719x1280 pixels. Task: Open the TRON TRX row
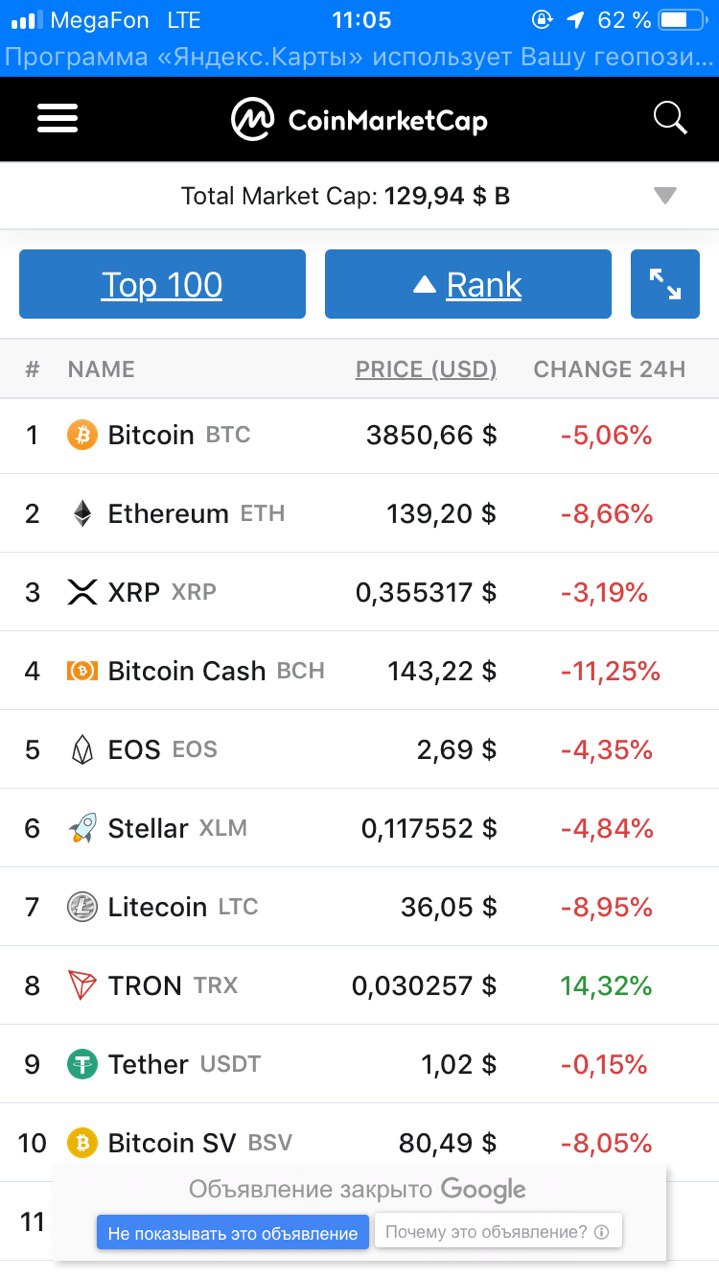point(359,986)
